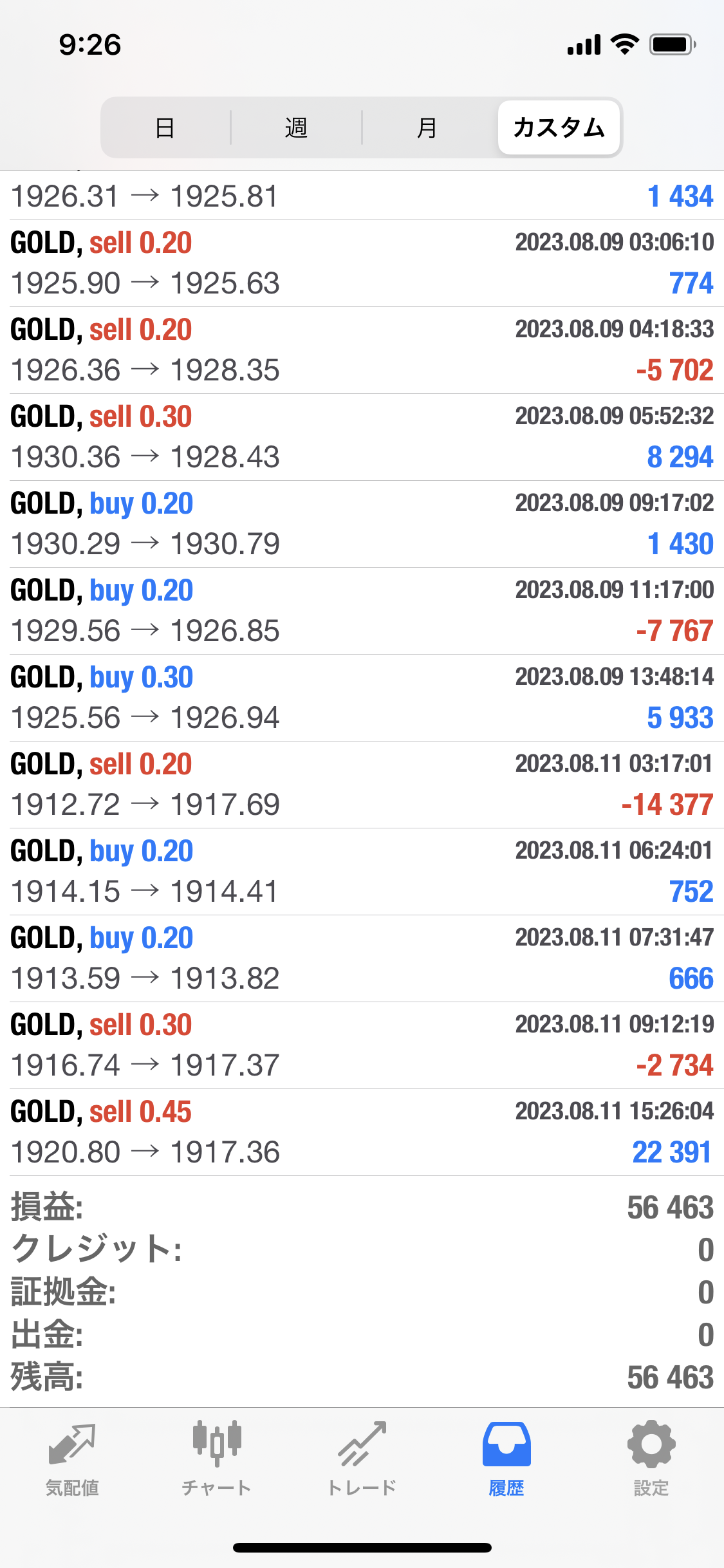This screenshot has height=1568, width=724.
Task: Open the 気配値 tab
Action: click(x=72, y=1459)
